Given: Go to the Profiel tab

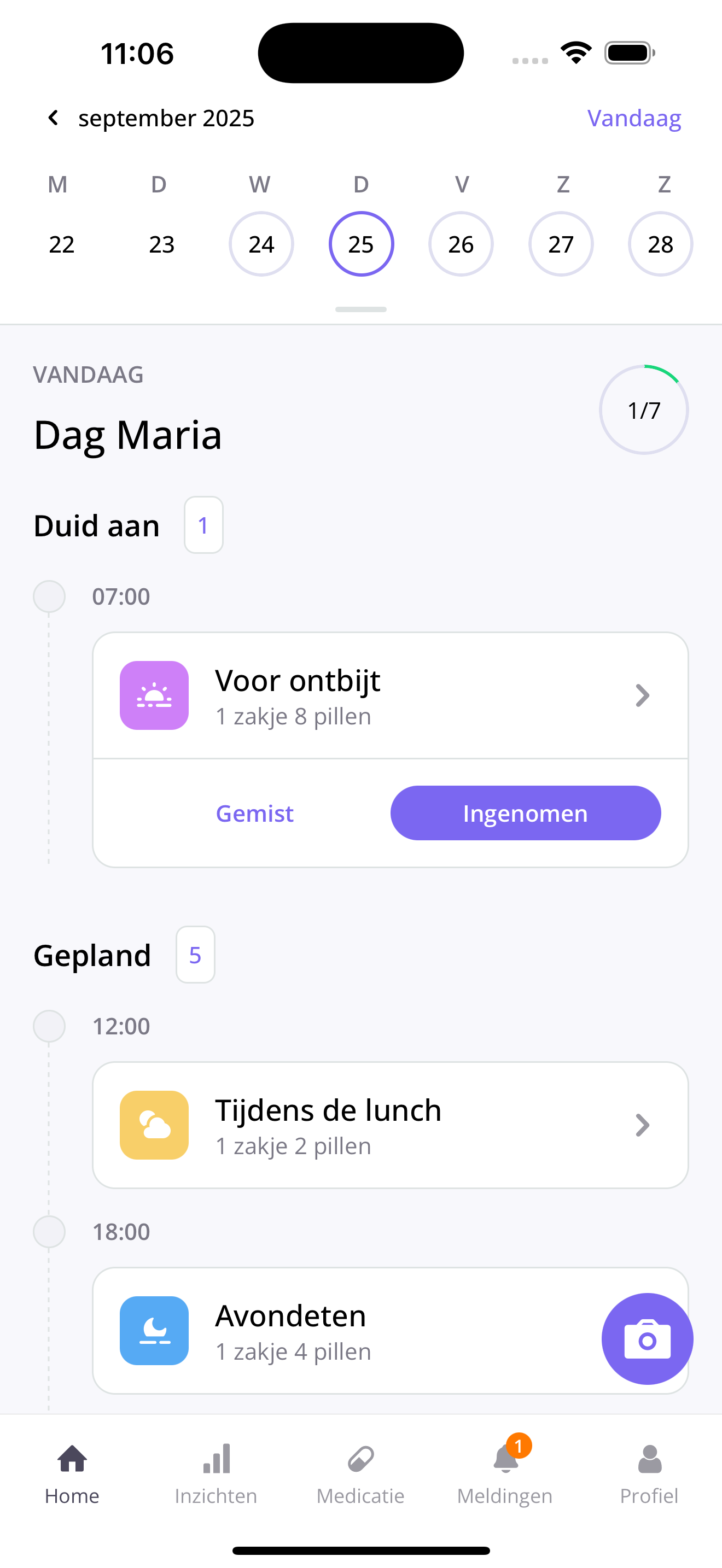Looking at the screenshot, I should [649, 1473].
